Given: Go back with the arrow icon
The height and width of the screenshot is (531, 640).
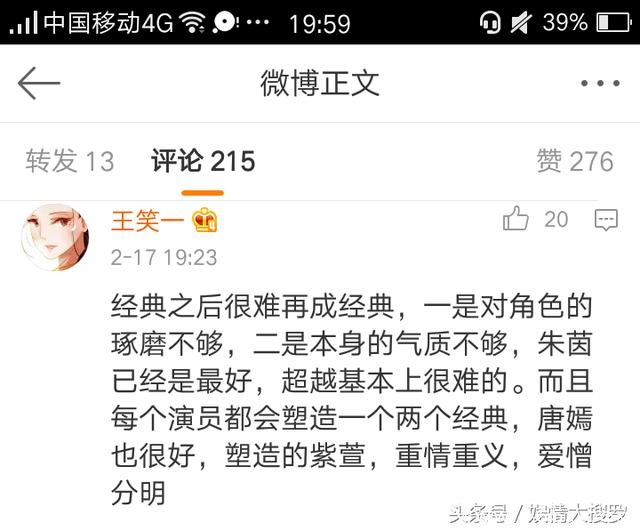Looking at the screenshot, I should pos(39,83).
